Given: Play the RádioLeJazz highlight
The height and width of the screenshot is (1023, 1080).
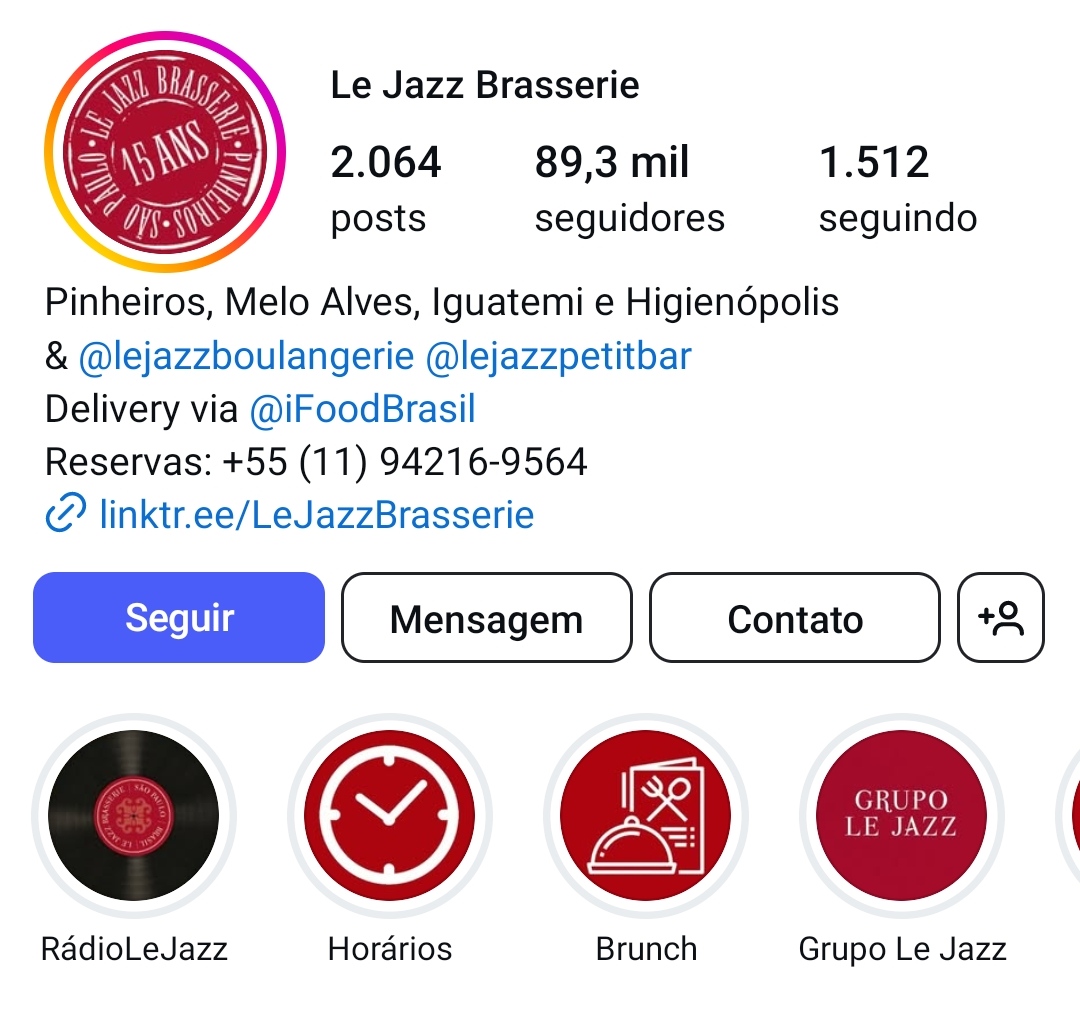Looking at the screenshot, I should (133, 815).
